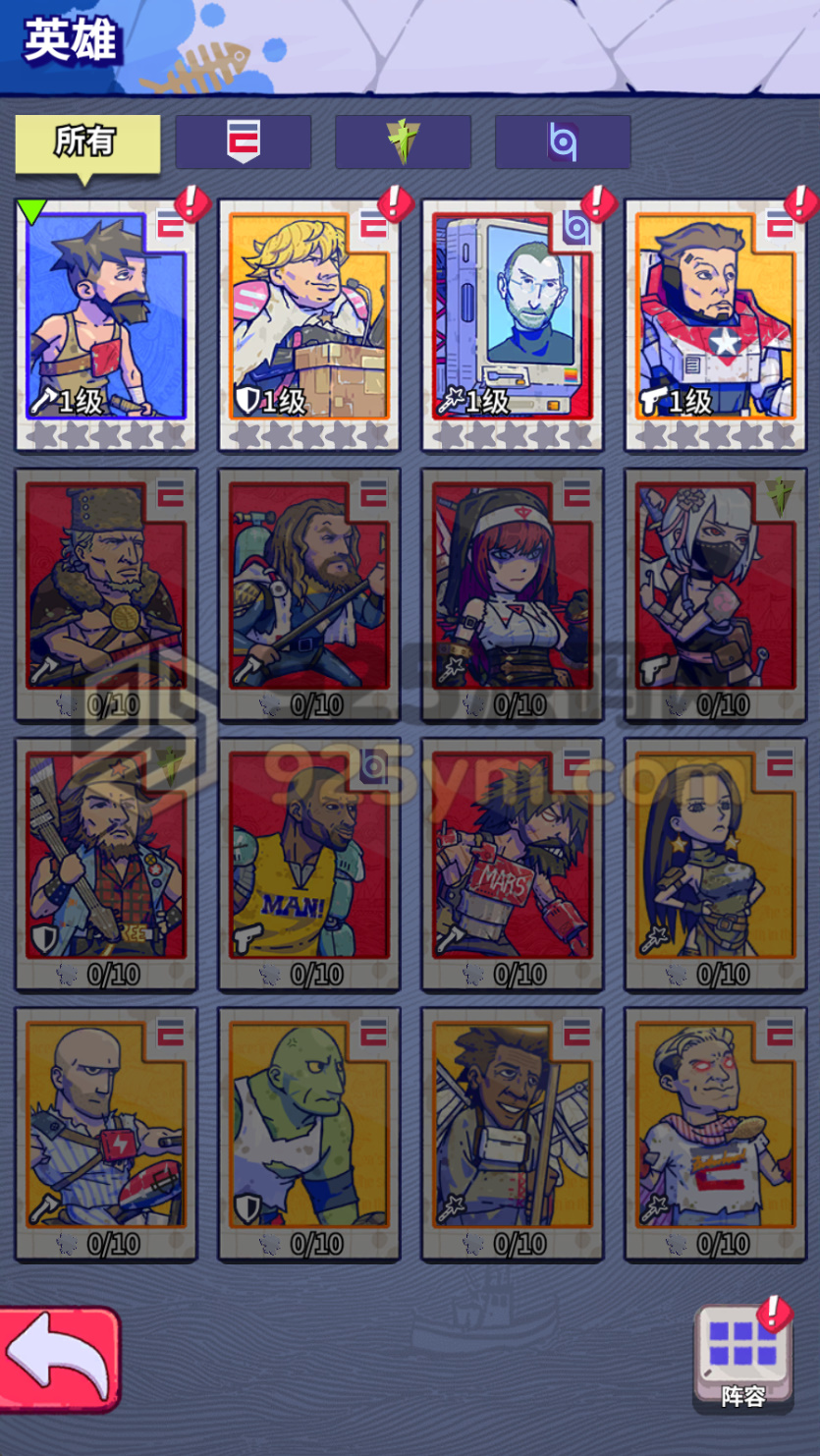Open the star-armored hero card
Screen dimensions: 820x1456
[x=716, y=325]
